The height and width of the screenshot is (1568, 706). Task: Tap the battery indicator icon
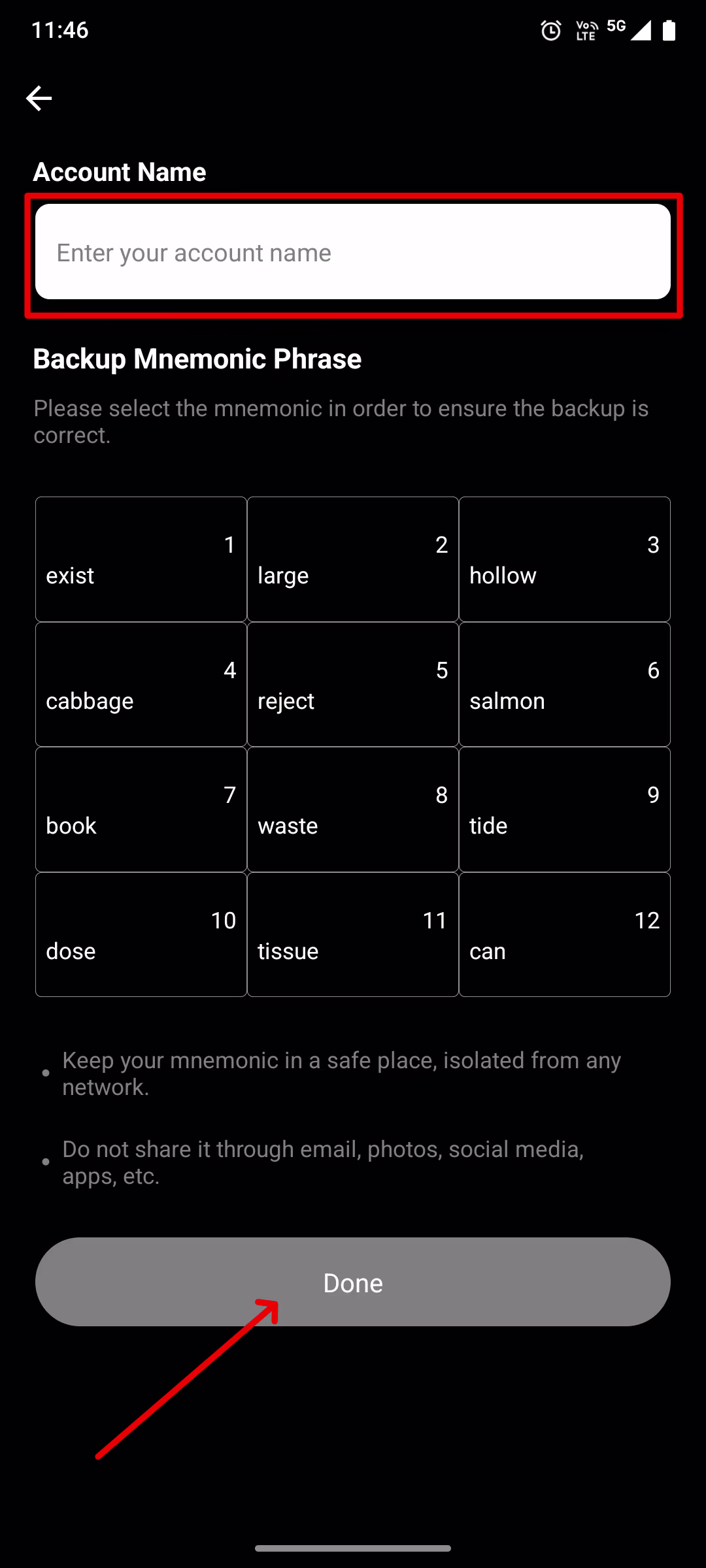point(669,30)
